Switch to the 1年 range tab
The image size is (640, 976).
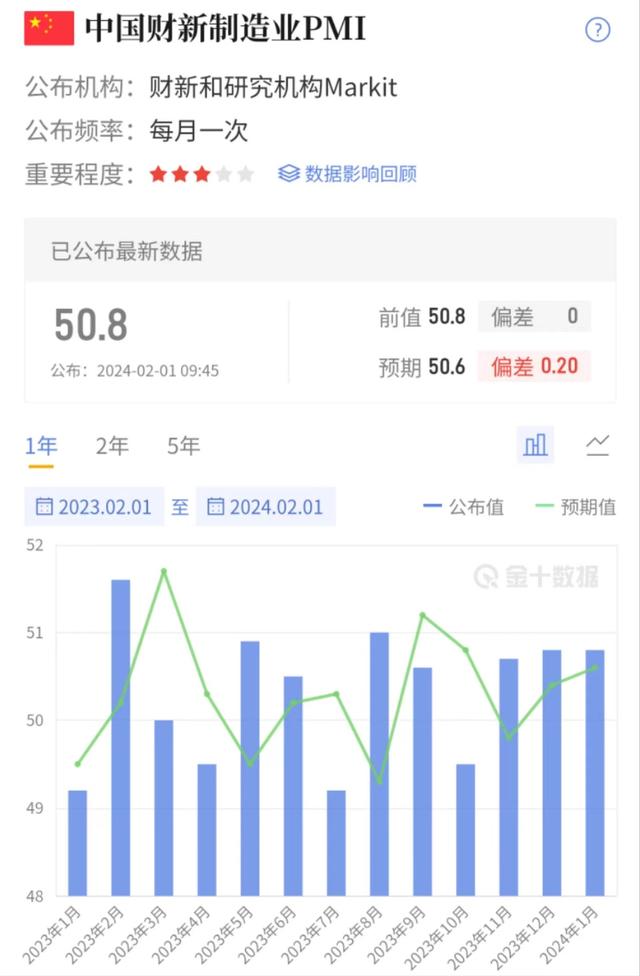pyautogui.click(x=41, y=446)
